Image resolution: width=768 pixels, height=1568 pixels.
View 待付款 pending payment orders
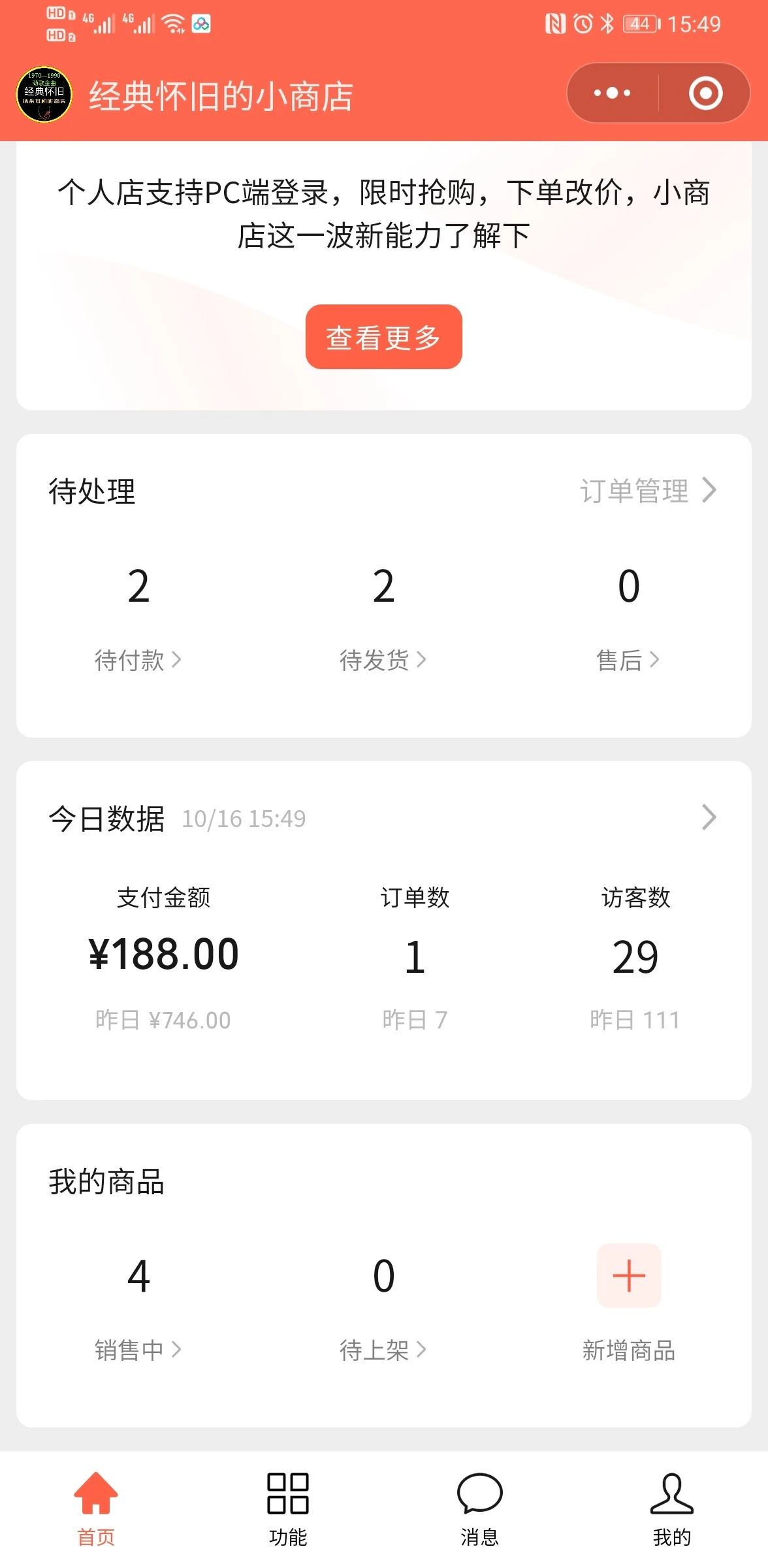click(x=138, y=660)
